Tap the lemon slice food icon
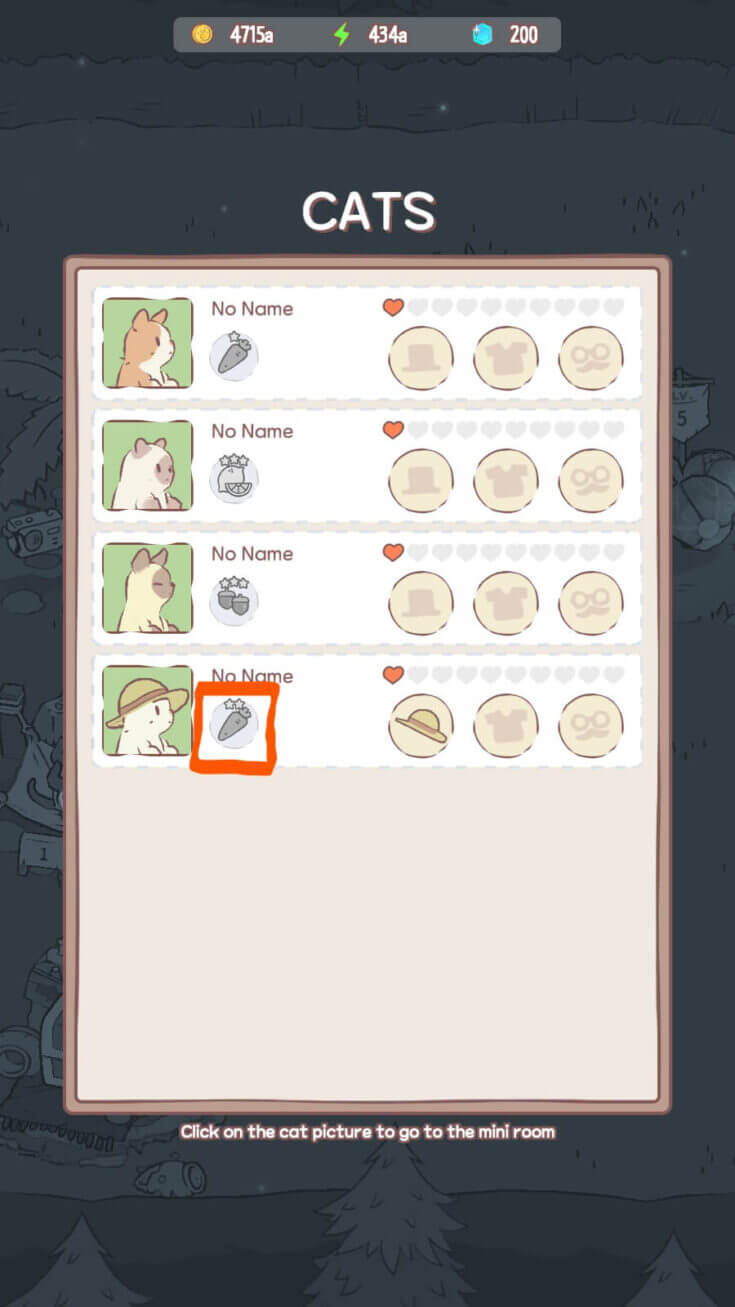This screenshot has width=735, height=1307. tap(234, 478)
